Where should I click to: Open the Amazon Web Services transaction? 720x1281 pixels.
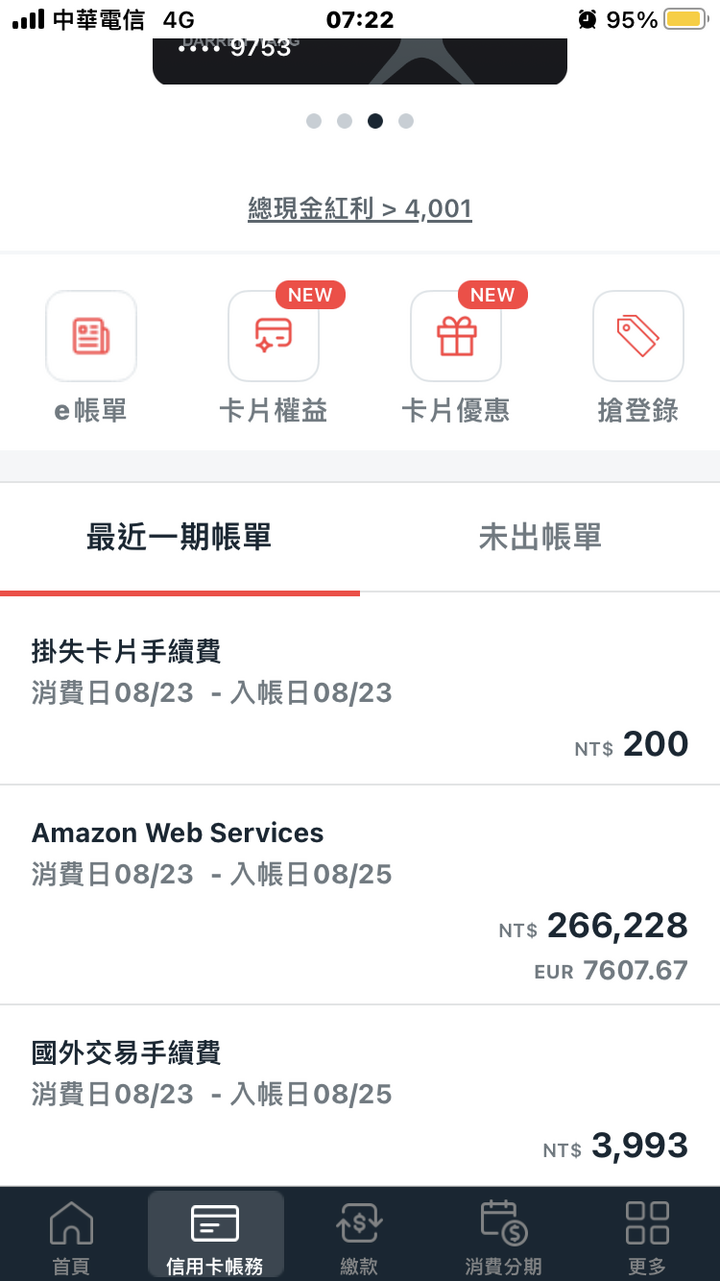tap(360, 895)
